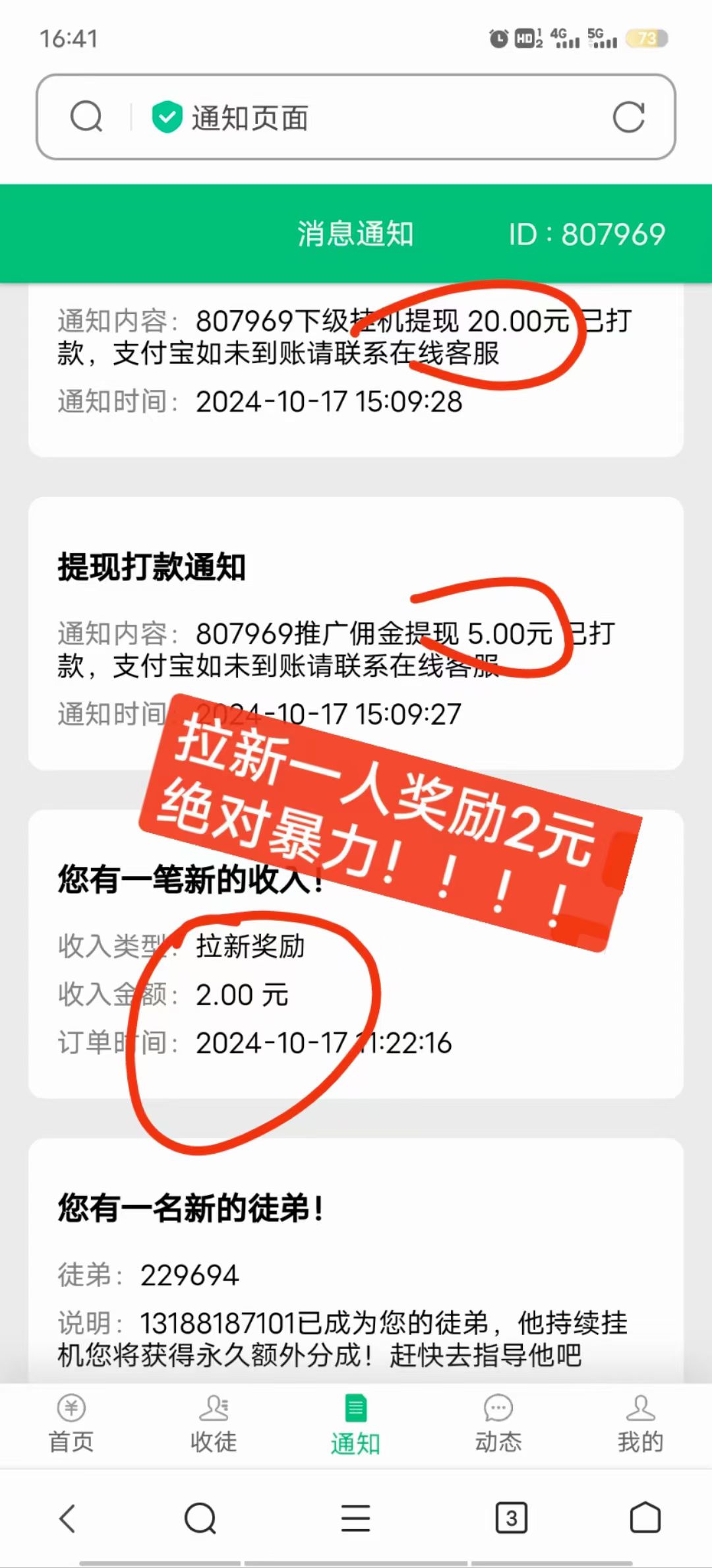Screen dimensions: 712x1568
Task: Tap the 通知页面 address bar
Action: click(356, 117)
